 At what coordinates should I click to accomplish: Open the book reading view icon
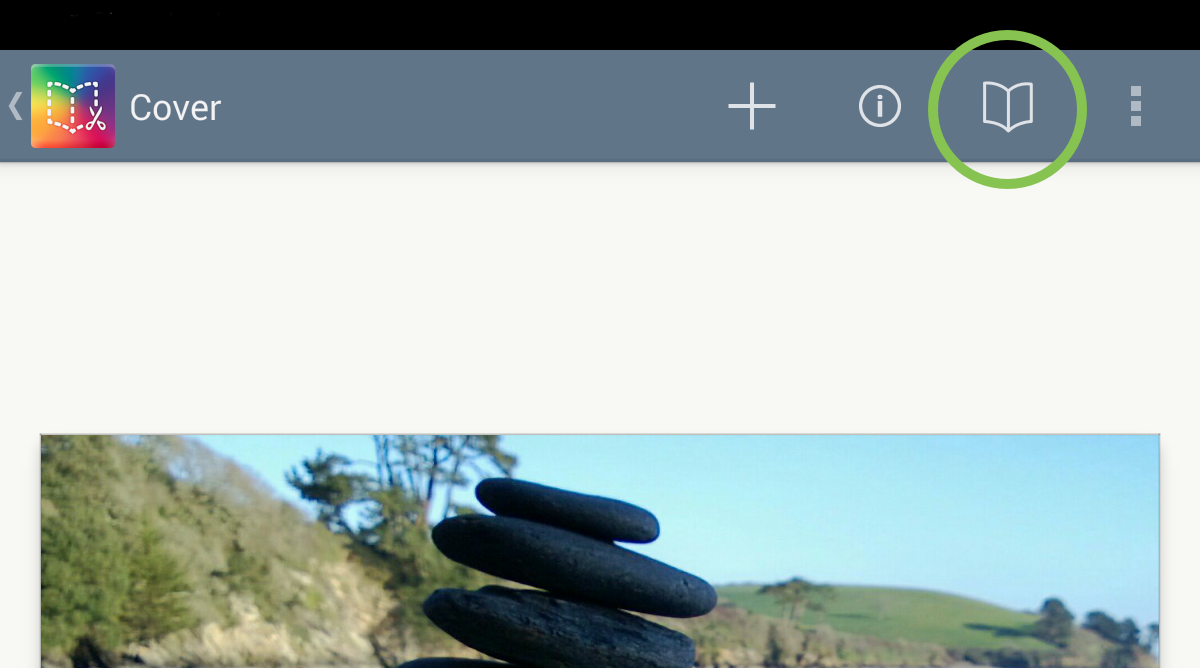[1007, 106]
